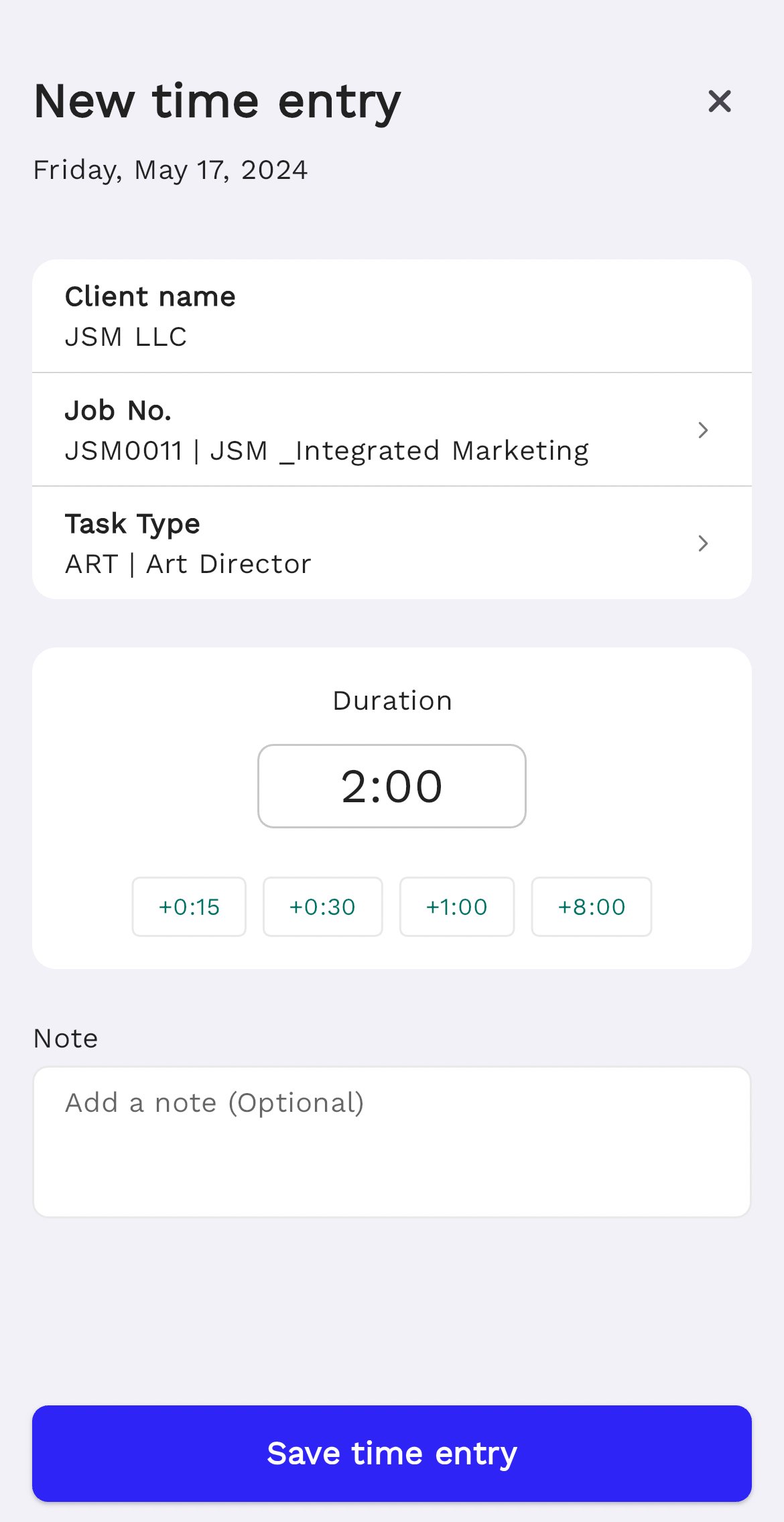
Task: Open the Task Type selection screen
Action: tap(392, 543)
